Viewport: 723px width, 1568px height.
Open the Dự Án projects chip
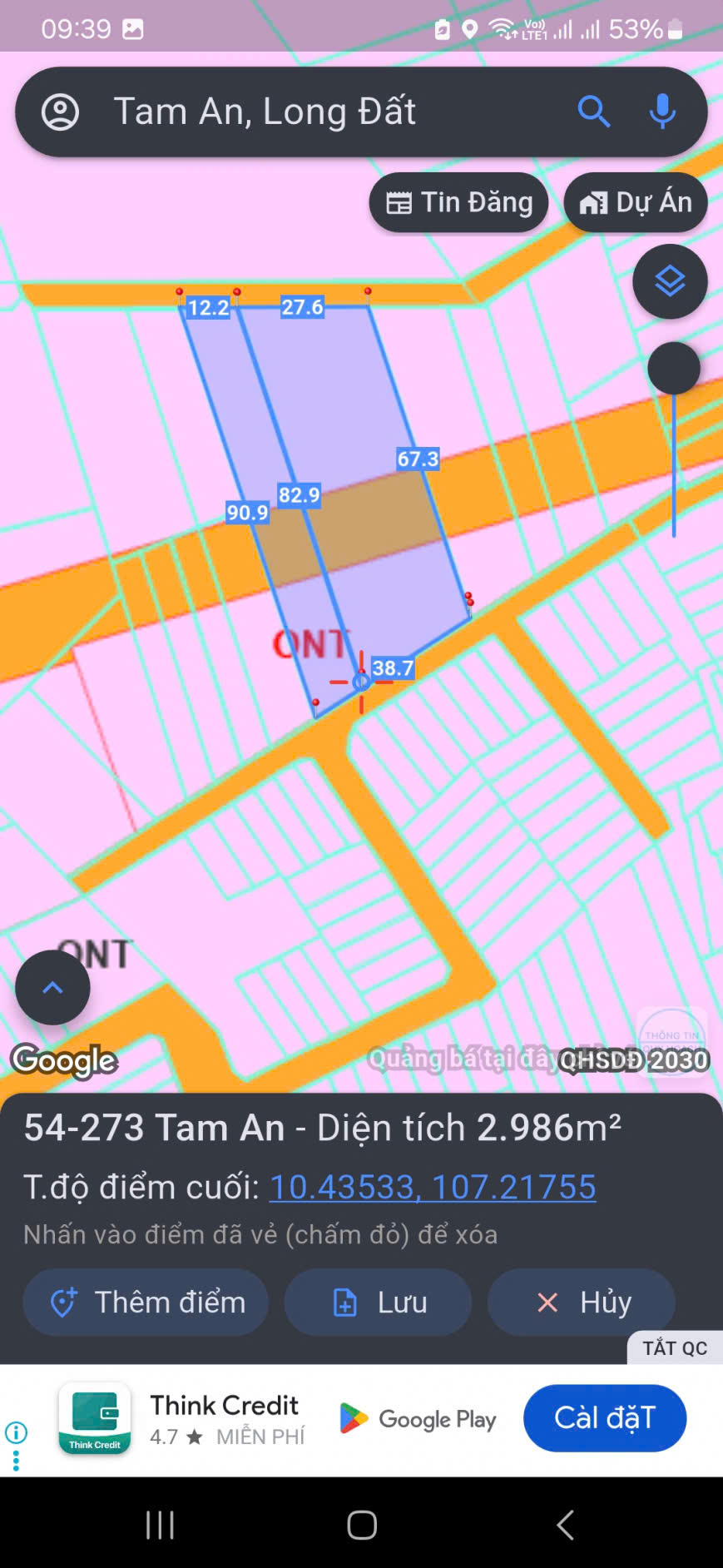636,202
